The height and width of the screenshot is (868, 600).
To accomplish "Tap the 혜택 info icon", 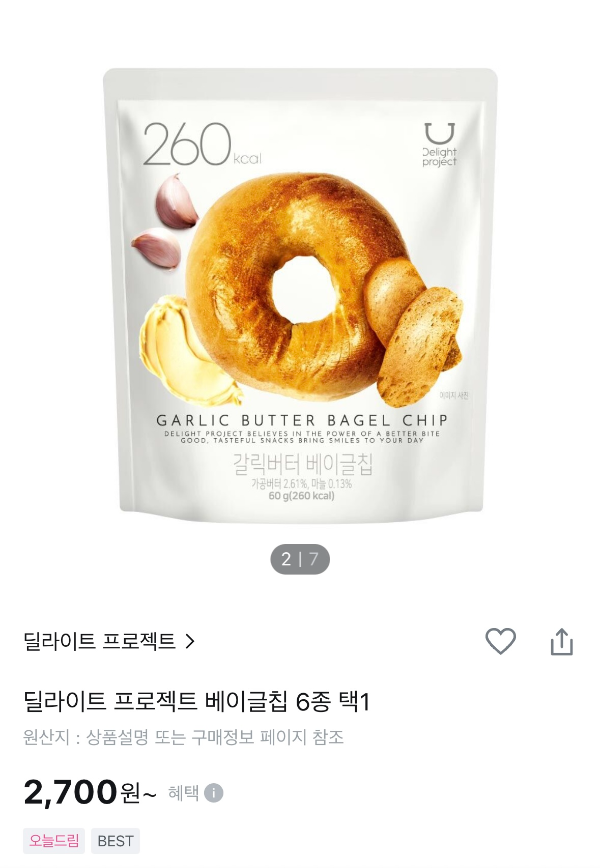I will click(x=214, y=793).
